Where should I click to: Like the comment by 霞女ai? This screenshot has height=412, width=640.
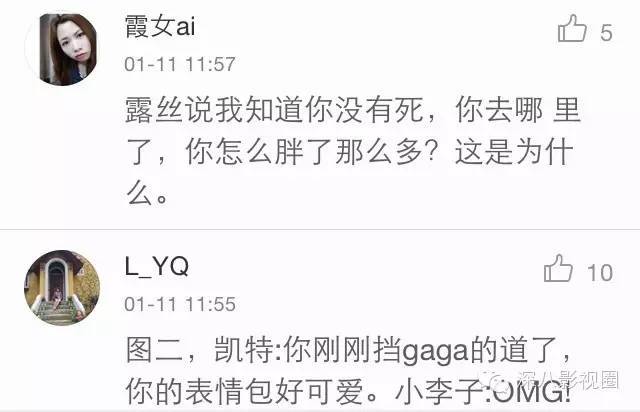click(x=572, y=30)
